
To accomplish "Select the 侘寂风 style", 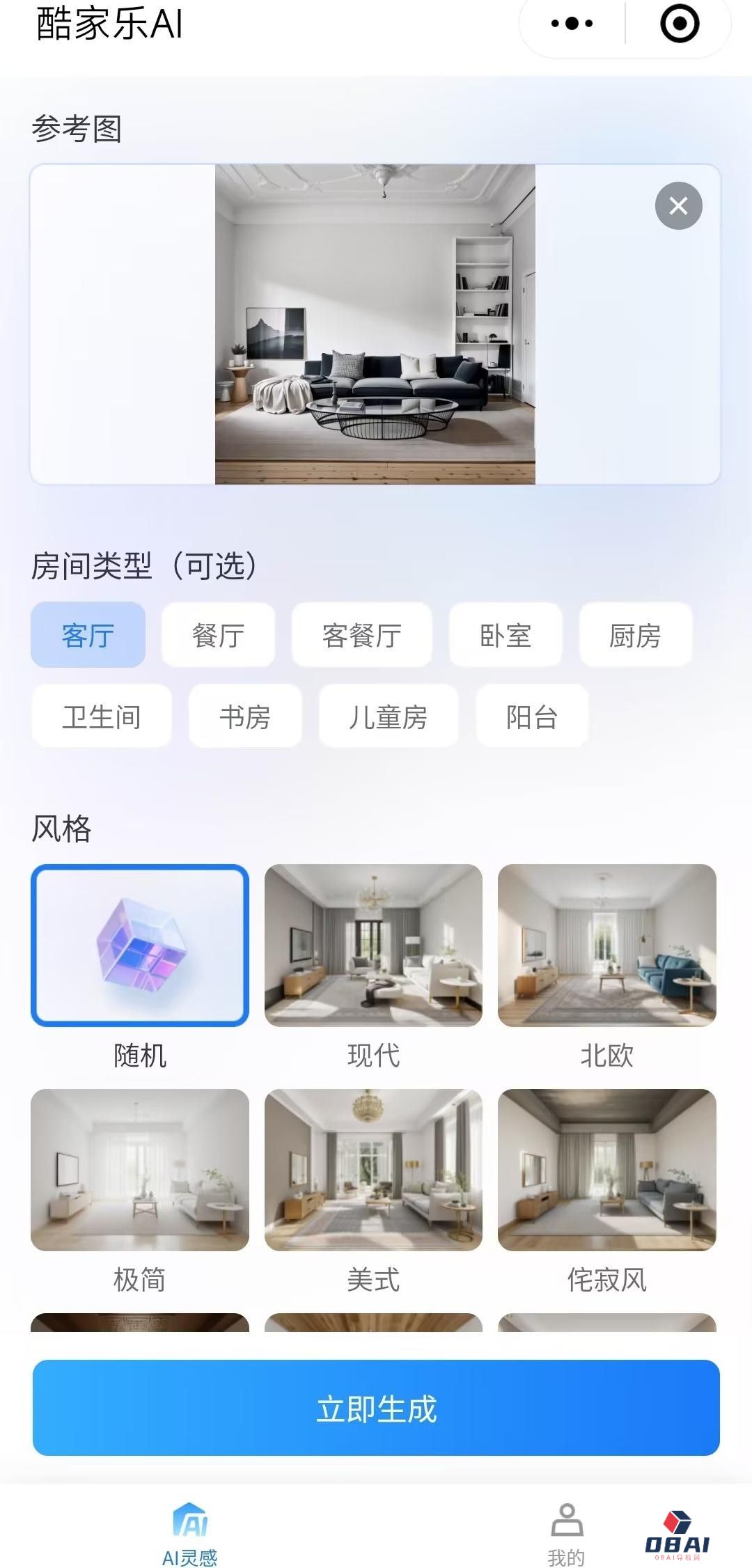I will tap(606, 1170).
